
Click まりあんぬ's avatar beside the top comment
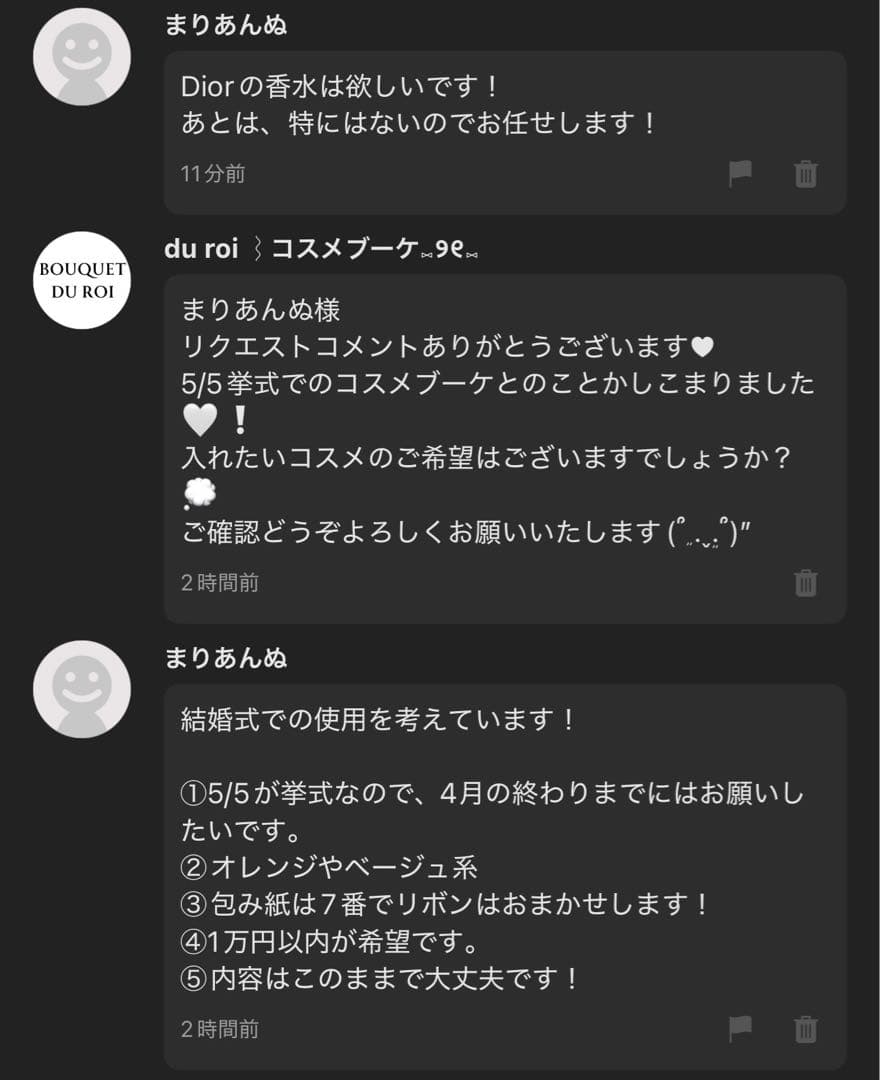81,57
